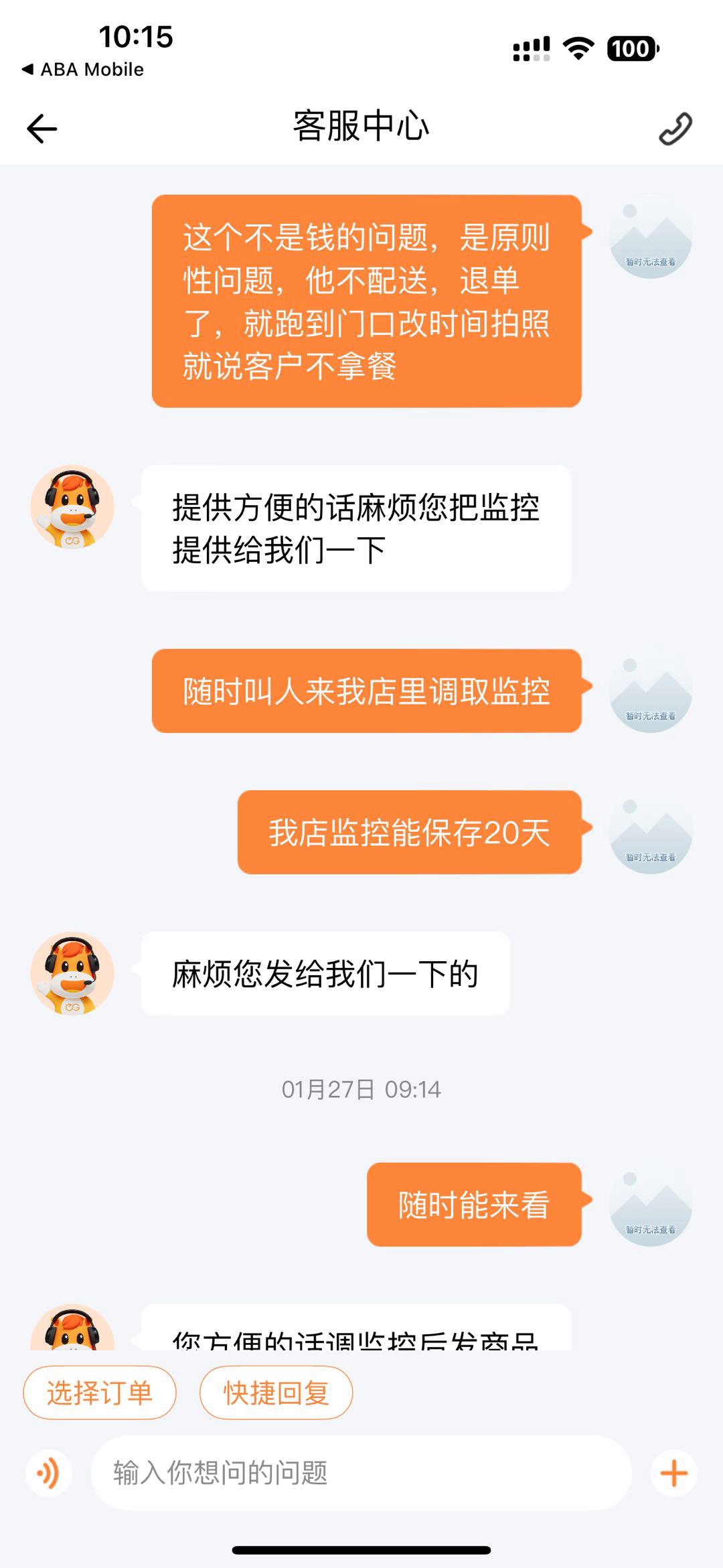Viewport: 723px width, 1568px height.
Task: Open 快捷回复 quick replies
Action: click(x=276, y=1393)
